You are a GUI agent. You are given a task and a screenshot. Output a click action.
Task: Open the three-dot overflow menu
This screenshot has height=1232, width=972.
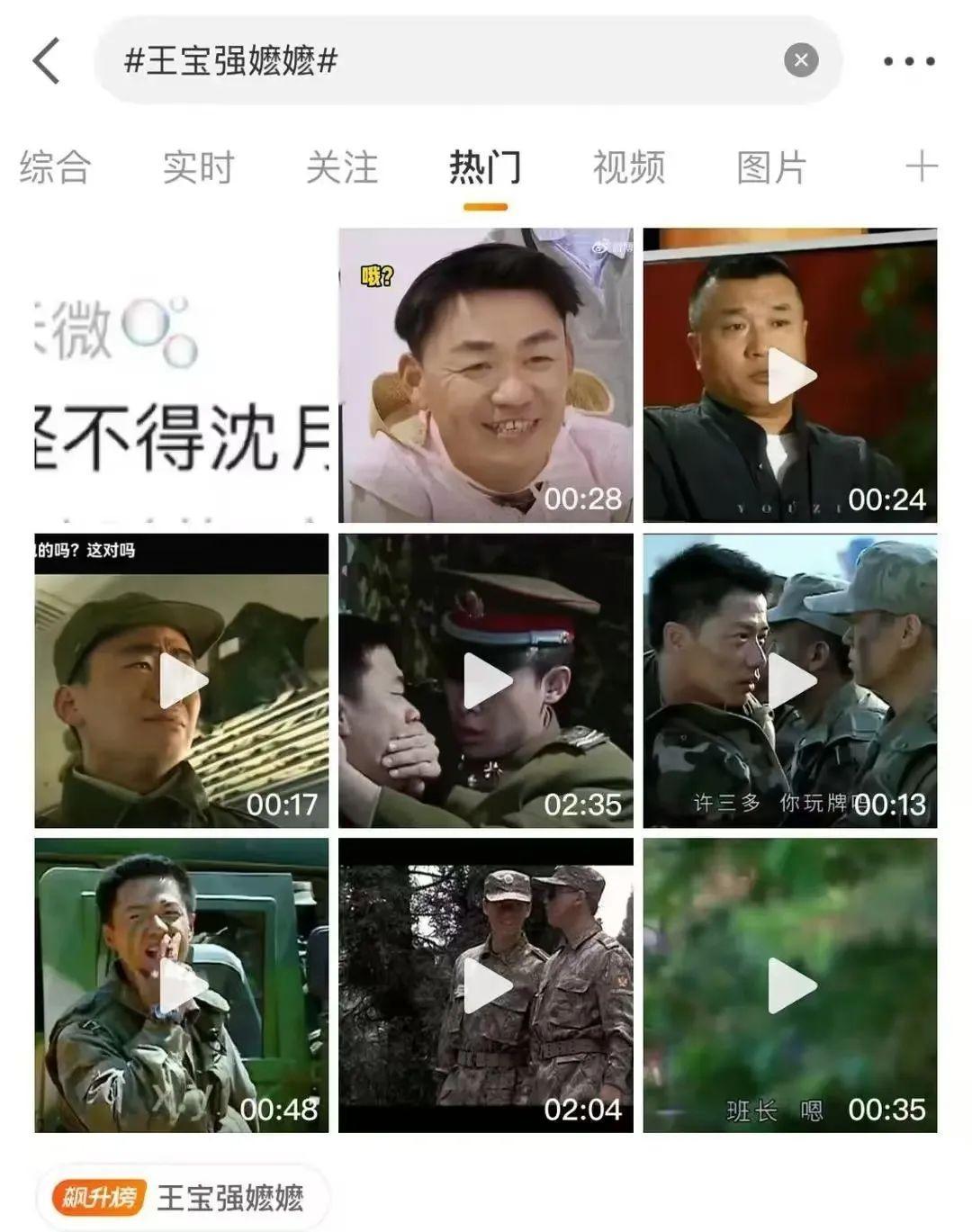point(908,61)
